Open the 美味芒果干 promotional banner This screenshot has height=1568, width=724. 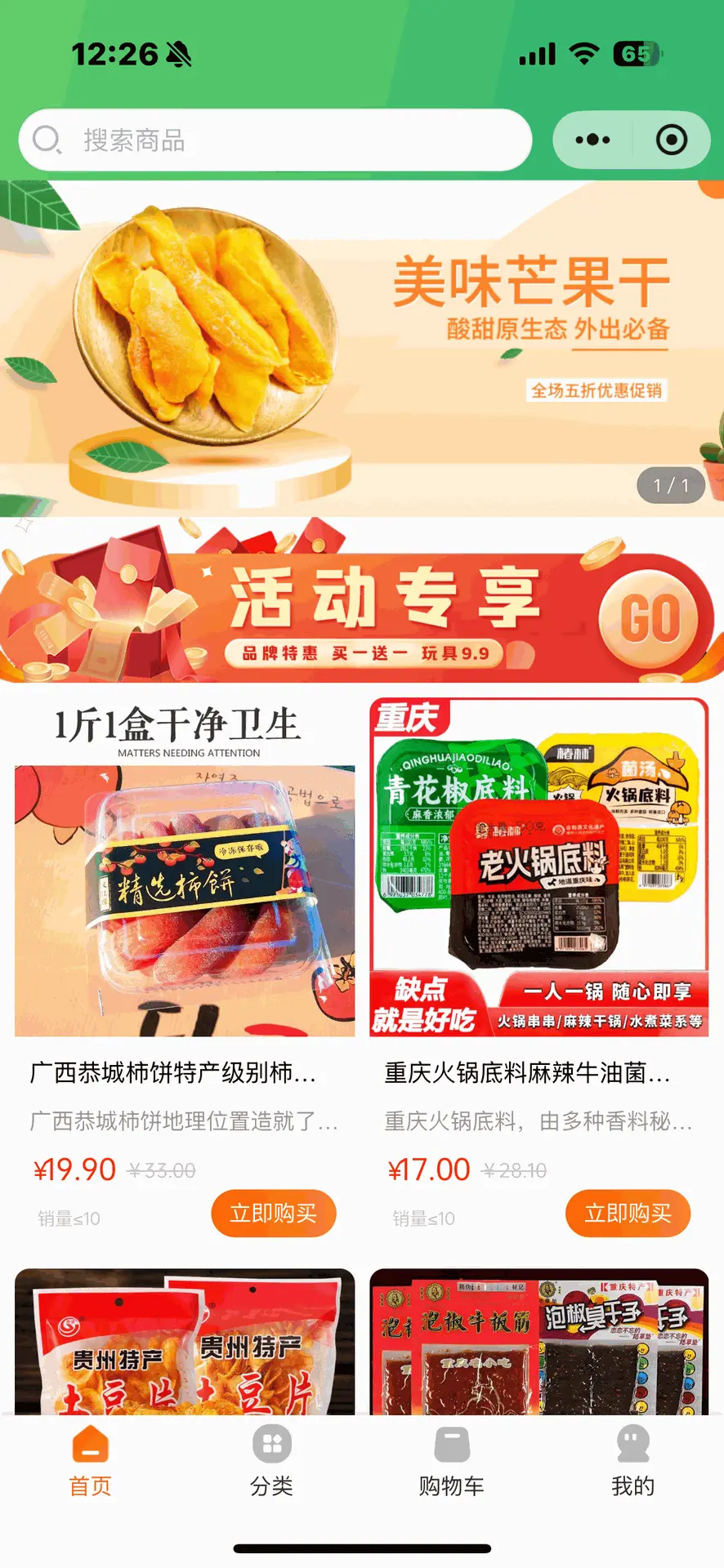(362, 348)
